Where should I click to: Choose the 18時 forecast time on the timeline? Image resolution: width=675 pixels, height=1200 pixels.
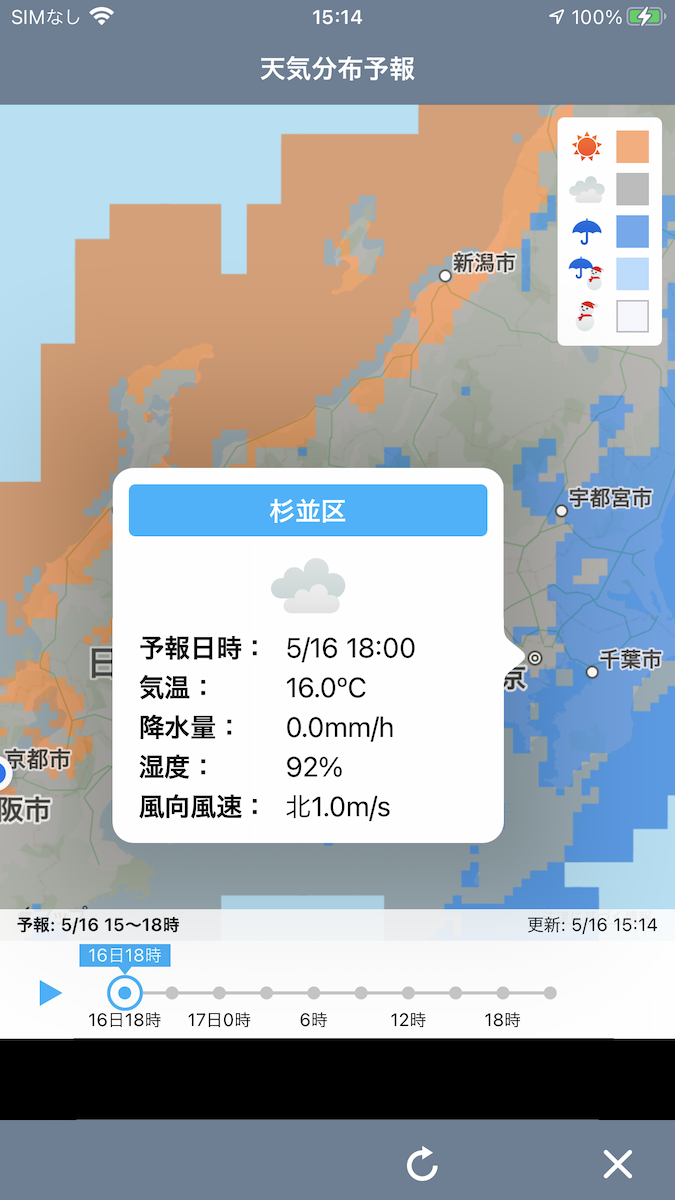click(503, 993)
